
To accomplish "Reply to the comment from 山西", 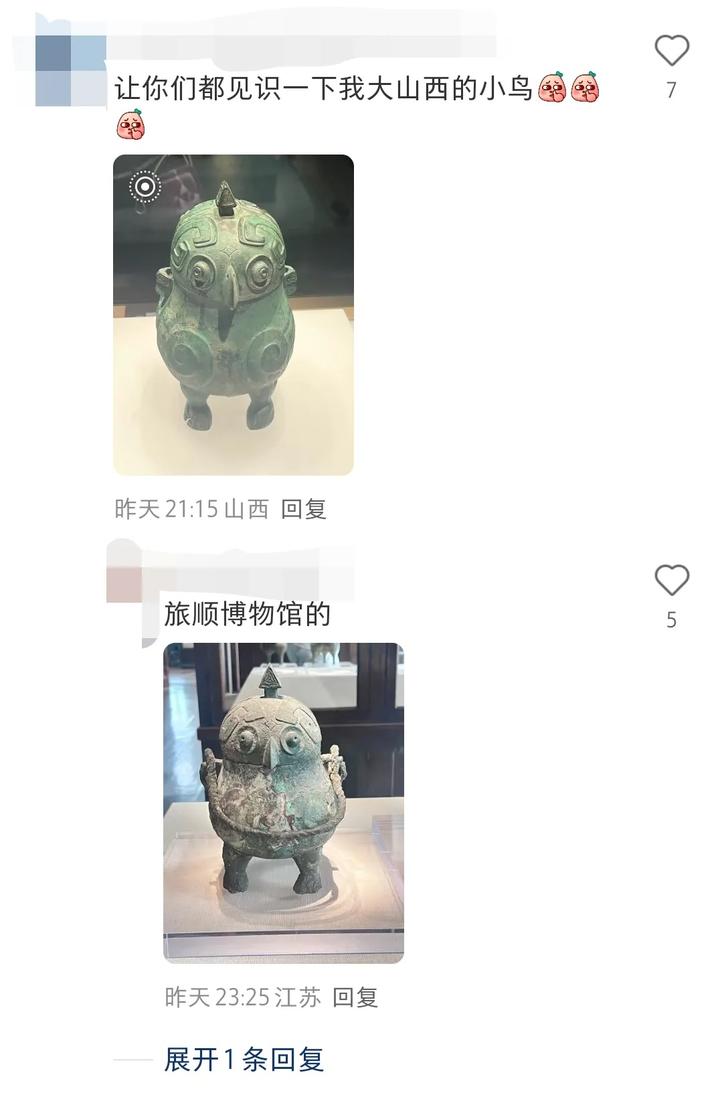I will pos(304,509).
